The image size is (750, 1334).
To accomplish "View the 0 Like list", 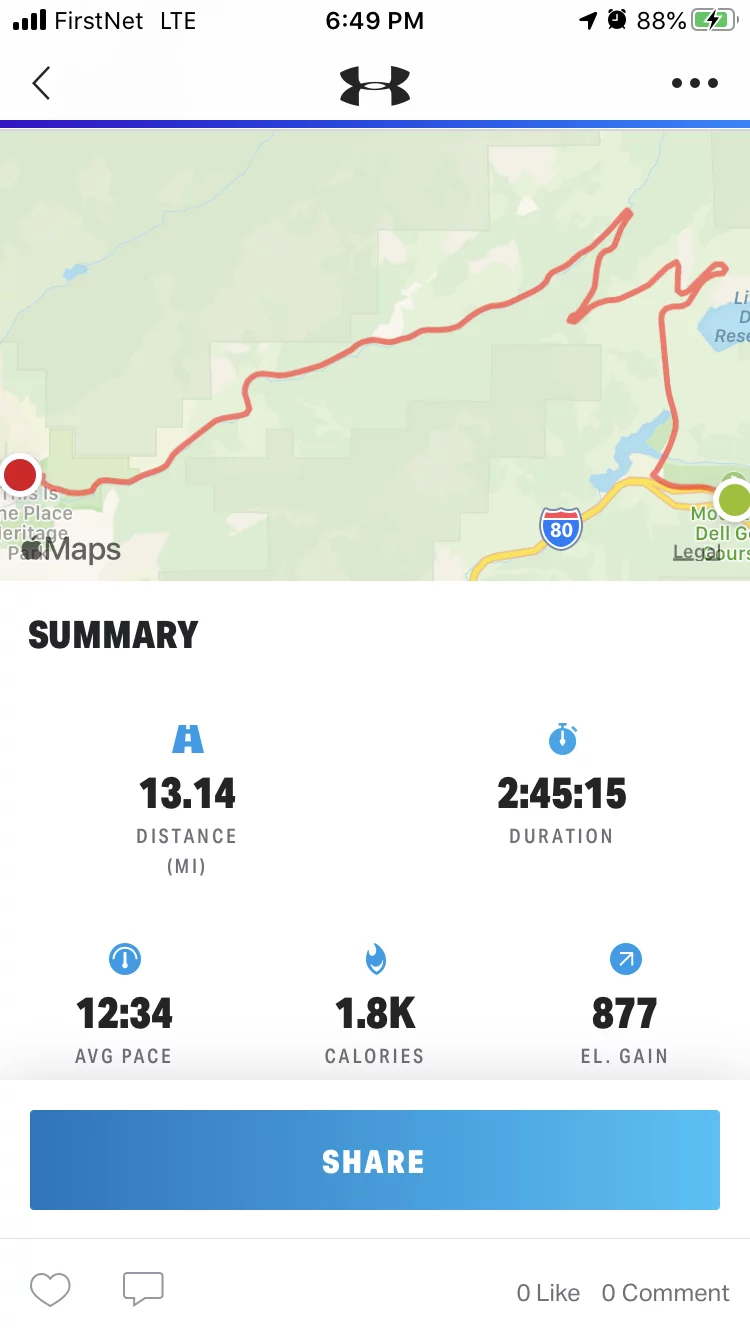I will coord(548,1293).
